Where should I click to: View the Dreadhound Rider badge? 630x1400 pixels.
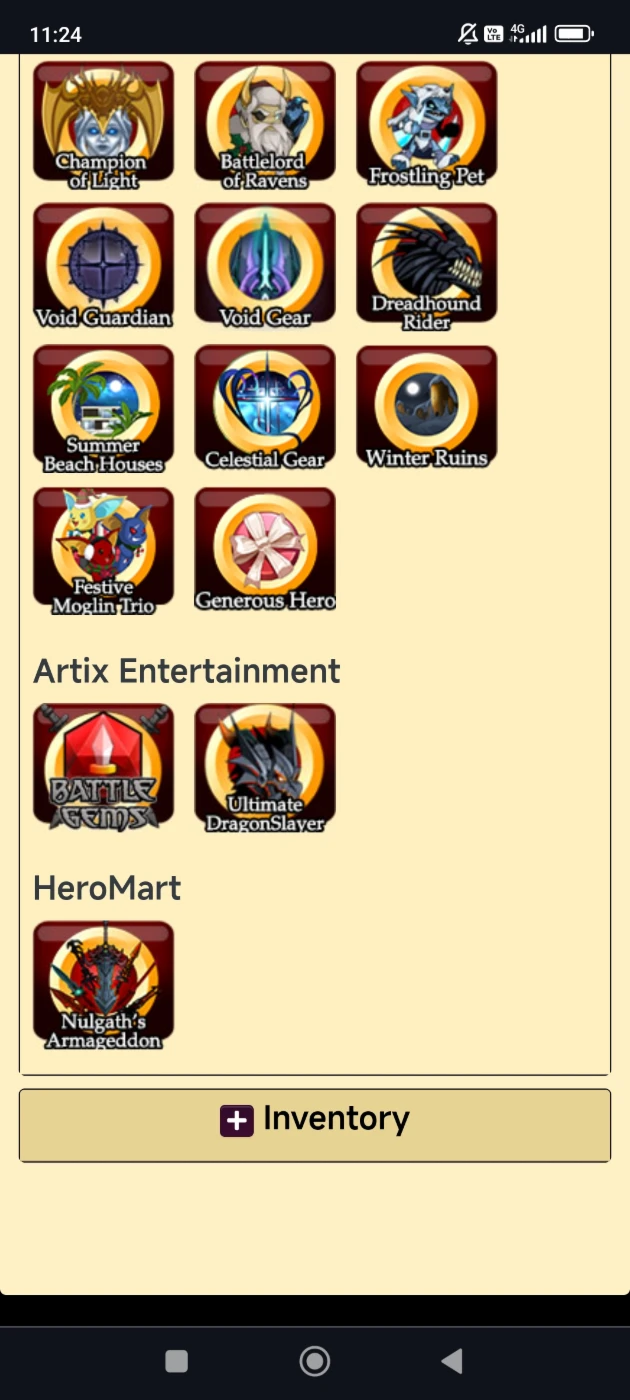pyautogui.click(x=427, y=266)
